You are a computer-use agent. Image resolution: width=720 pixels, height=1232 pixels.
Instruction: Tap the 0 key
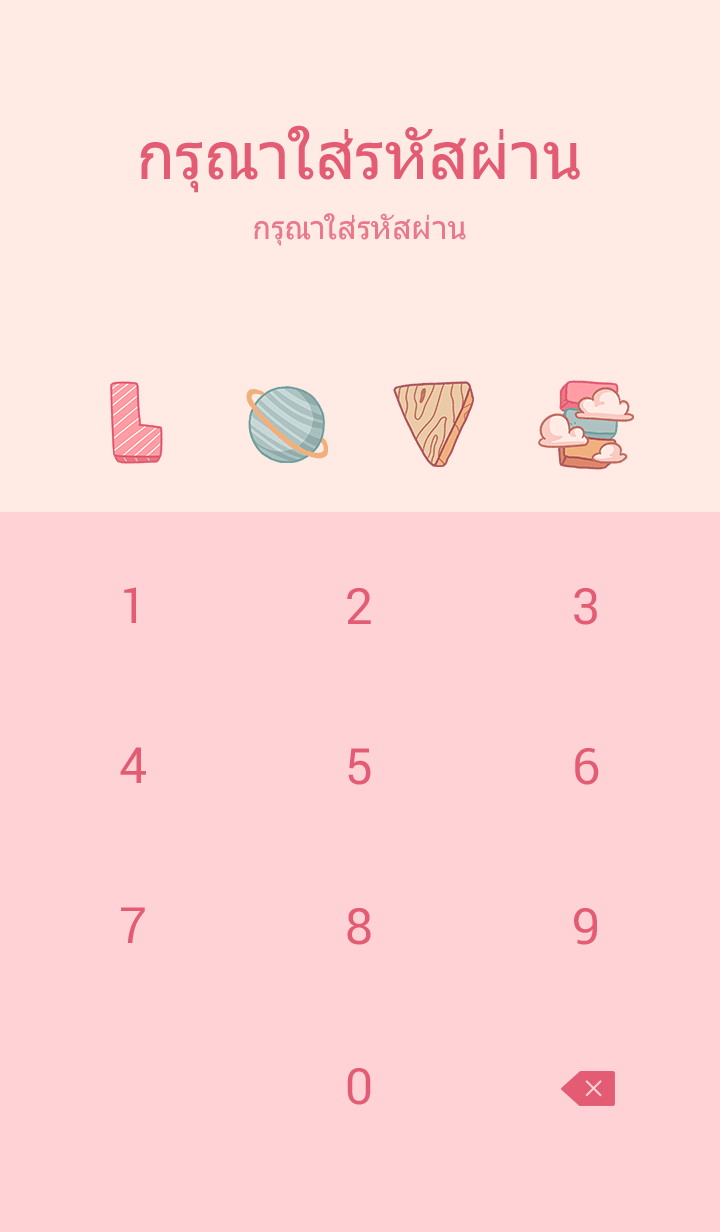coord(359,1087)
